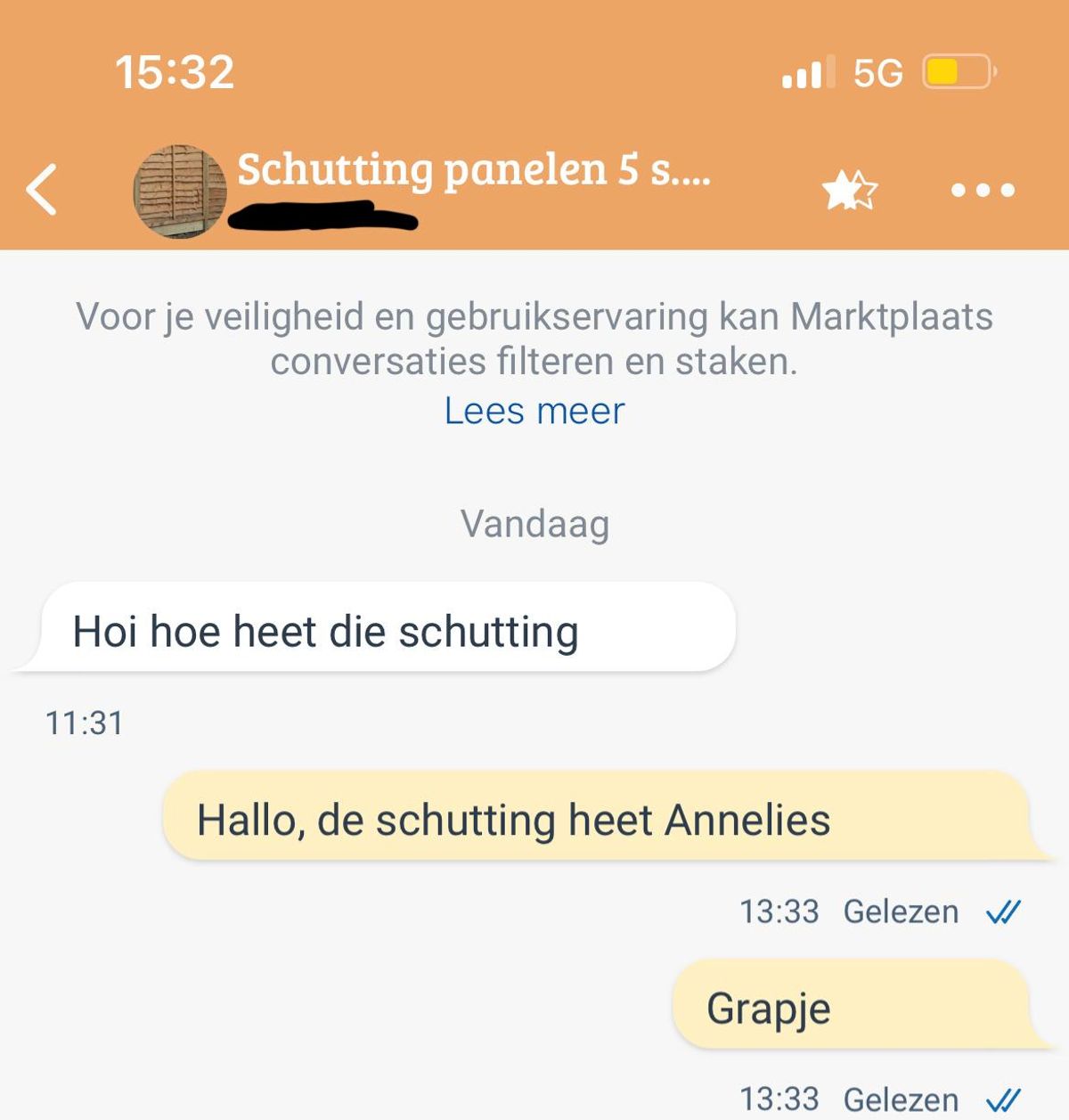Open the three-dot overflow menu
The image size is (1069, 1120).
[983, 190]
